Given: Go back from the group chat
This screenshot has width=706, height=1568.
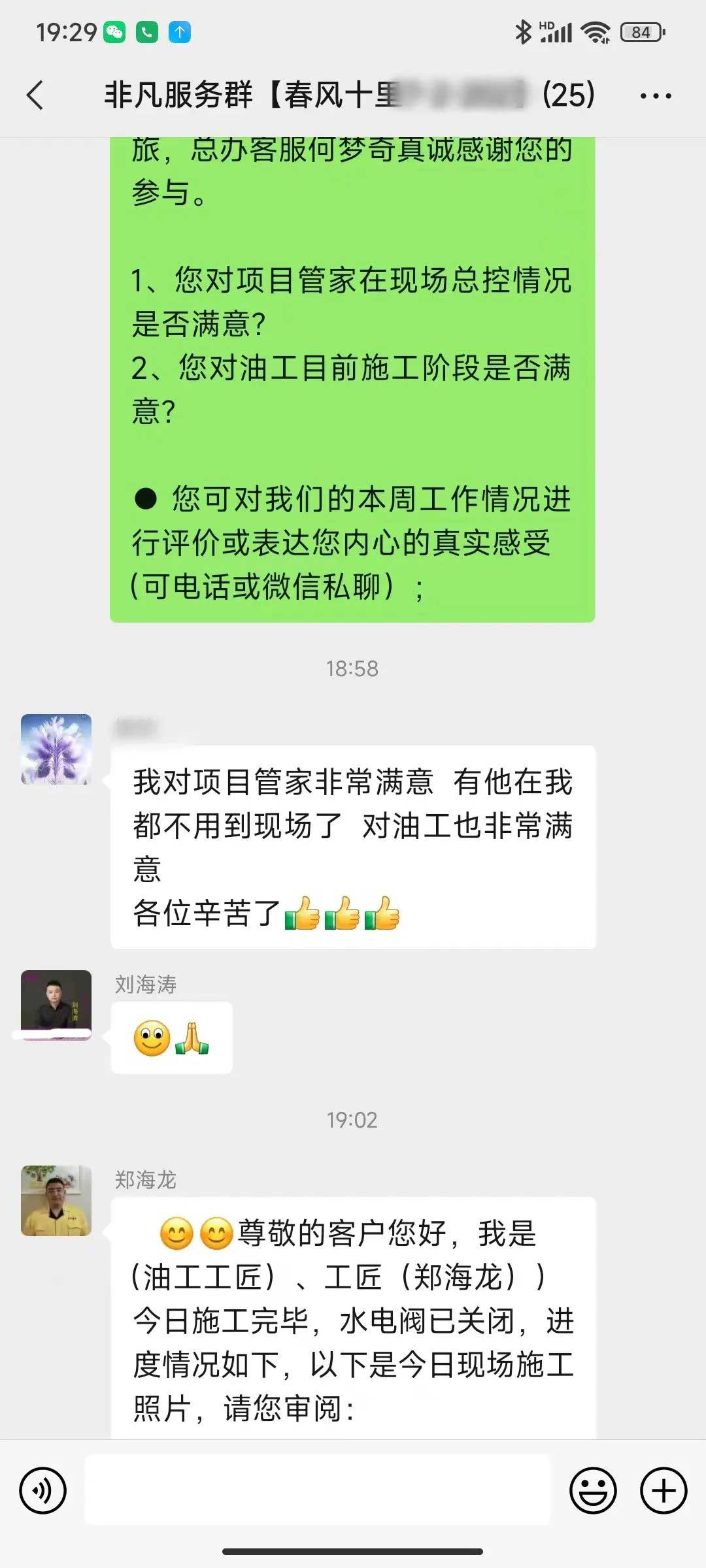Looking at the screenshot, I should pyautogui.click(x=36, y=95).
